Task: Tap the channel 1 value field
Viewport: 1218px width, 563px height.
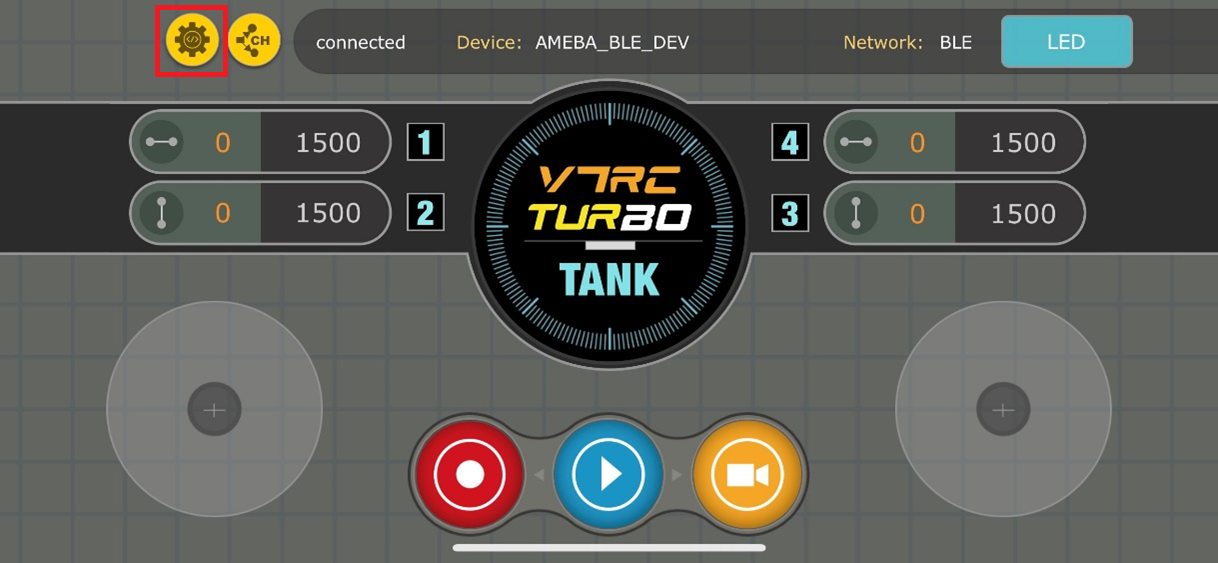Action: point(327,143)
